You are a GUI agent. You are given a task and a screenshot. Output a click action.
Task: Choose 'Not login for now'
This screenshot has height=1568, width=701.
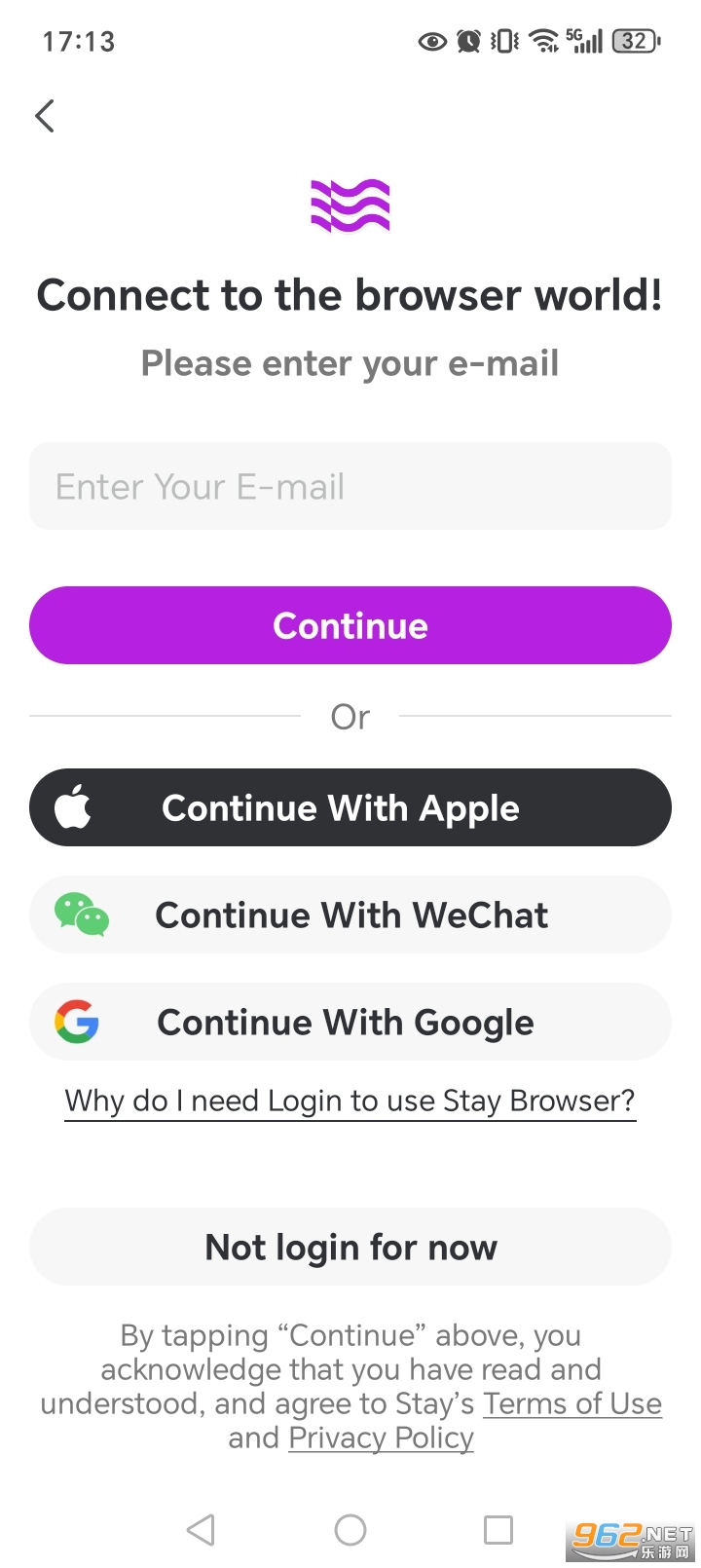350,1247
